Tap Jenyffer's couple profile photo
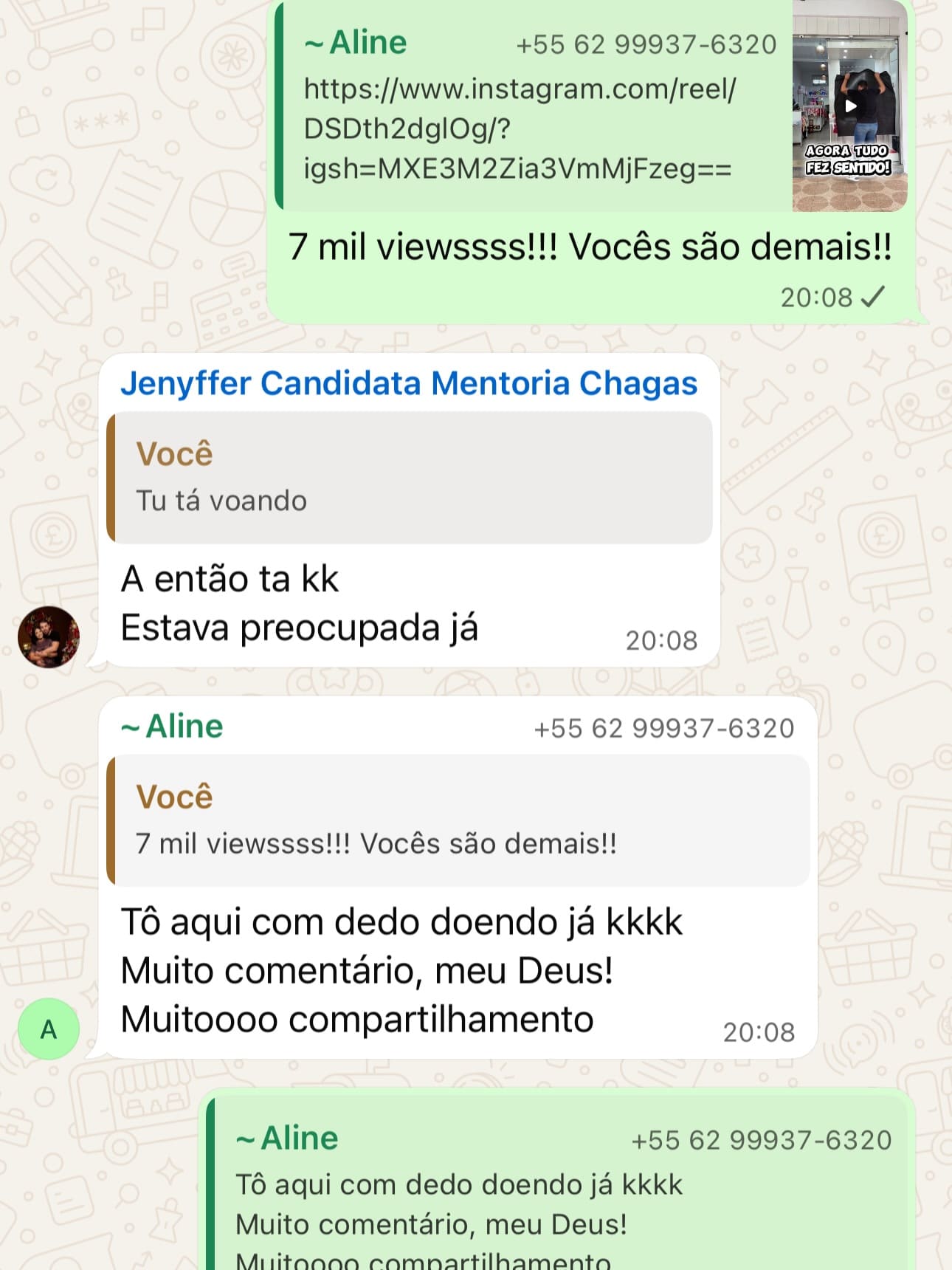The height and width of the screenshot is (1270, 952). [49, 636]
